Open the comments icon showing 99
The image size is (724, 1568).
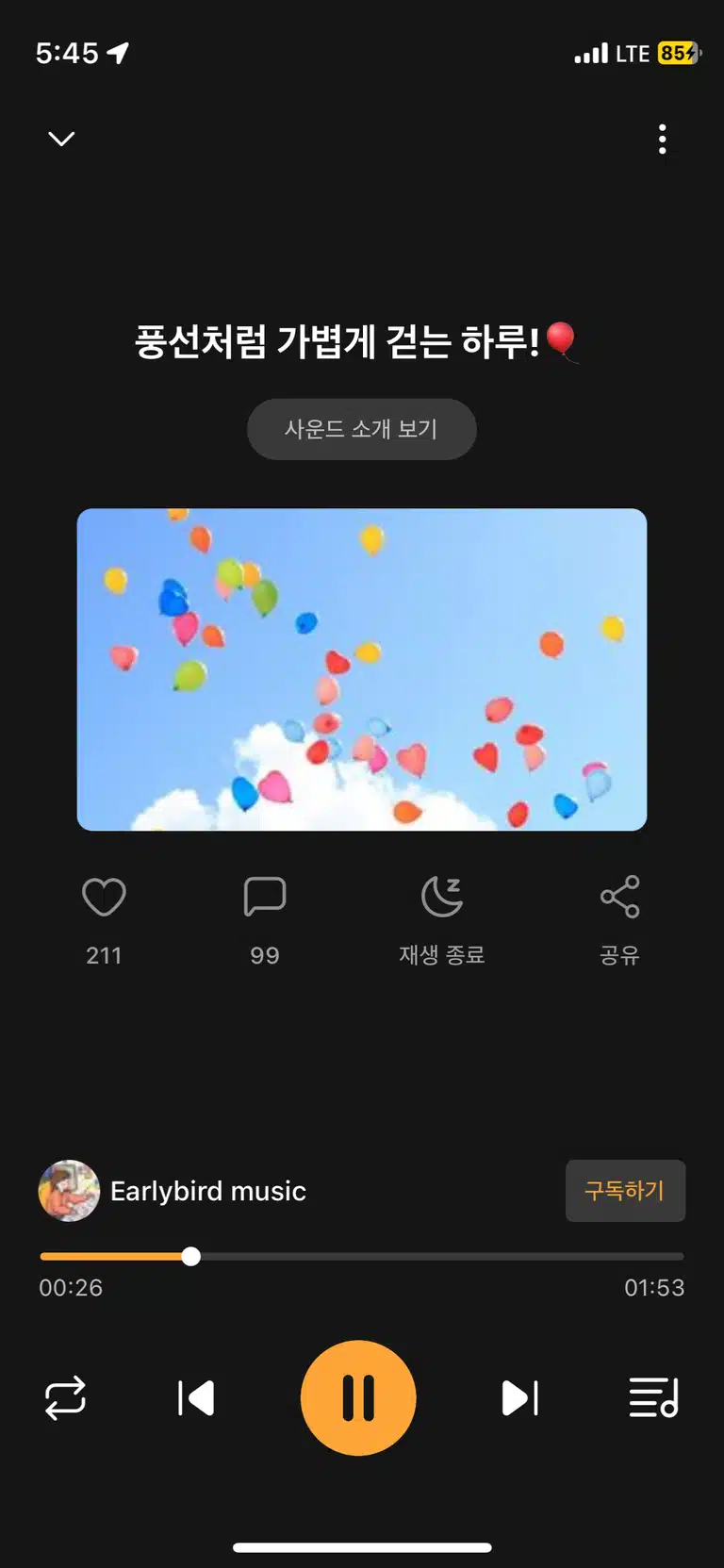265,897
